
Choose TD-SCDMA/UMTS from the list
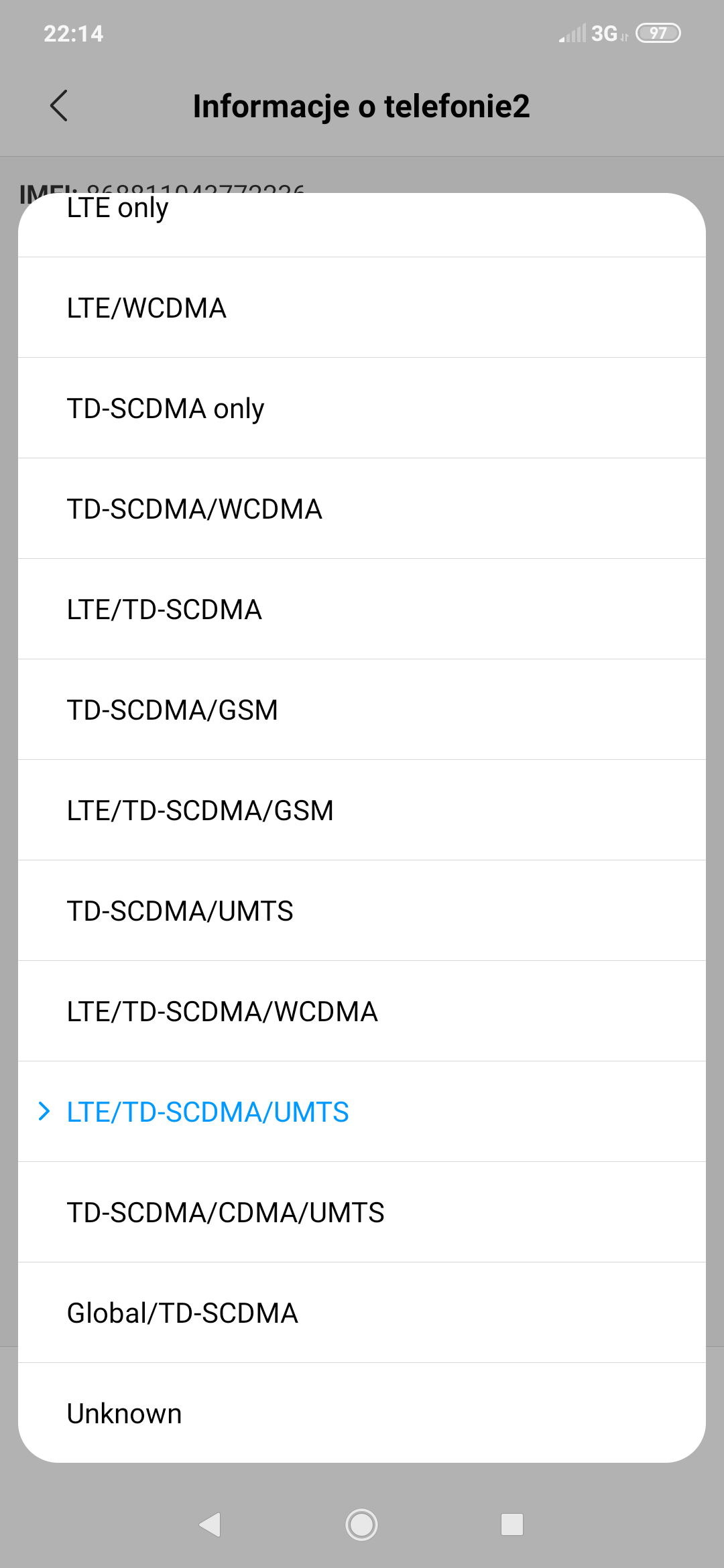pyautogui.click(x=362, y=911)
